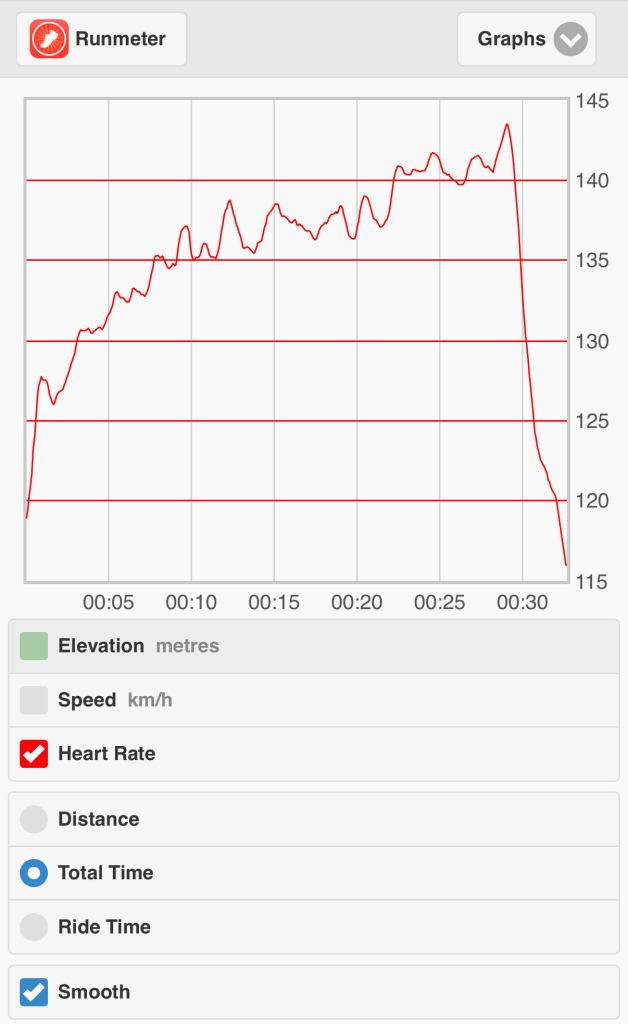Select the Total Time radio option
The height and width of the screenshot is (1024, 628).
(34, 873)
